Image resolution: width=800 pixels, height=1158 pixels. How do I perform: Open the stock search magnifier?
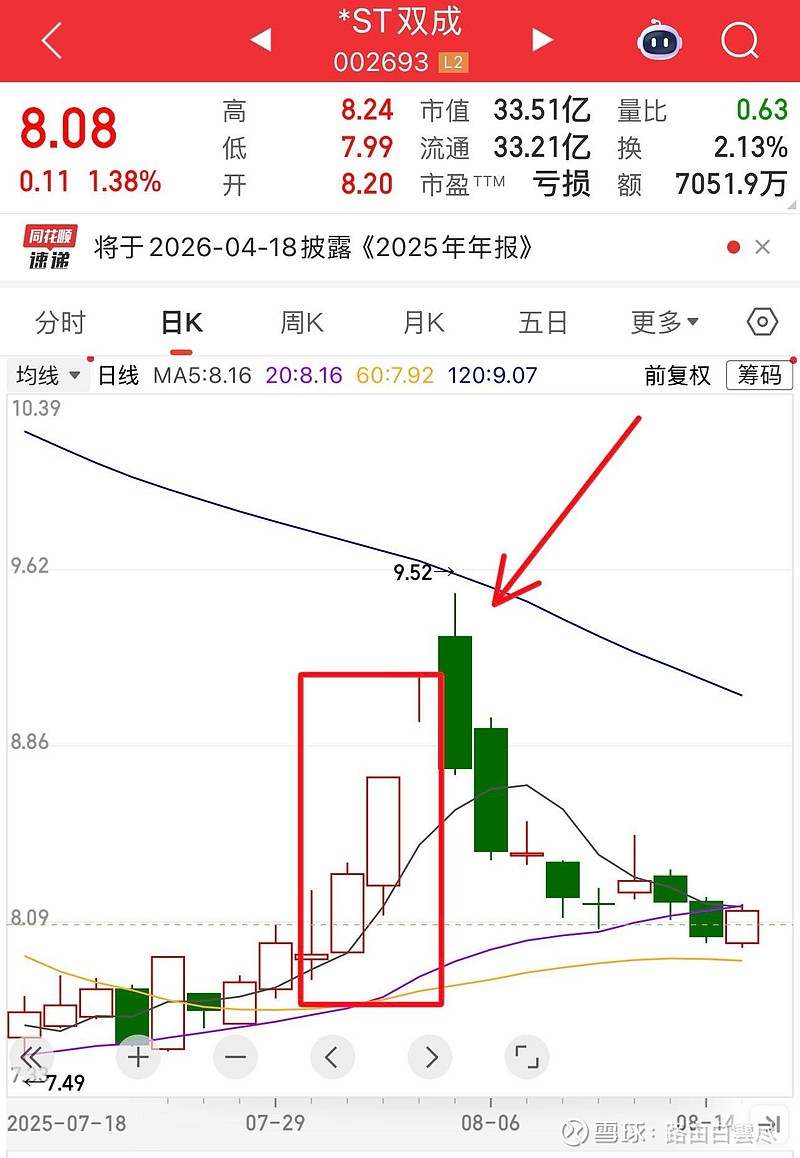[739, 40]
